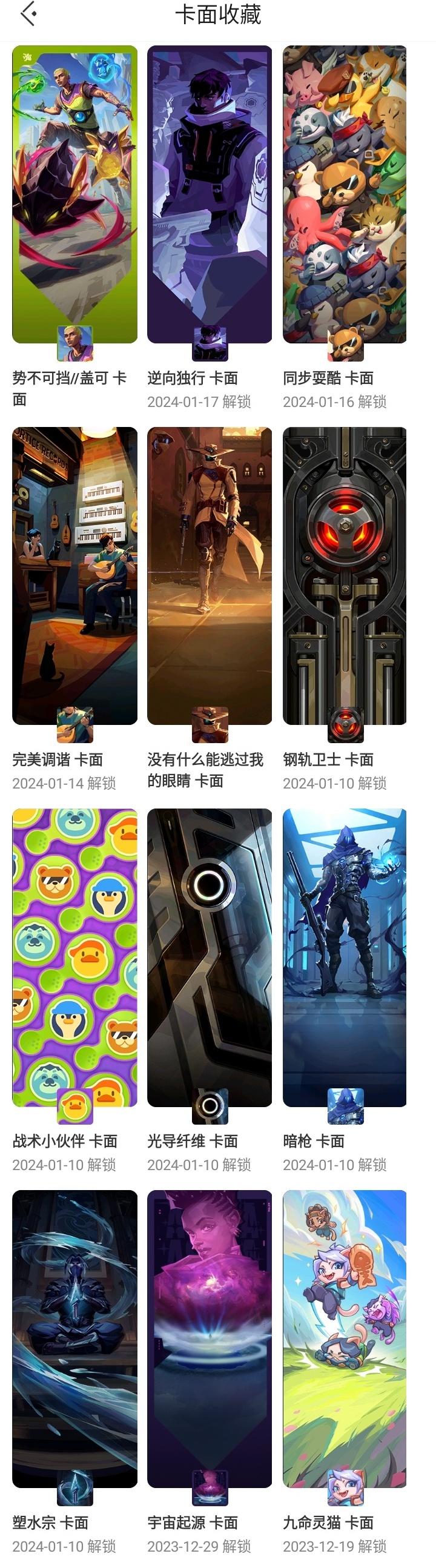View the 同步耍酷 card
Screen dimensions: 436x1568
pyautogui.click(x=345, y=195)
